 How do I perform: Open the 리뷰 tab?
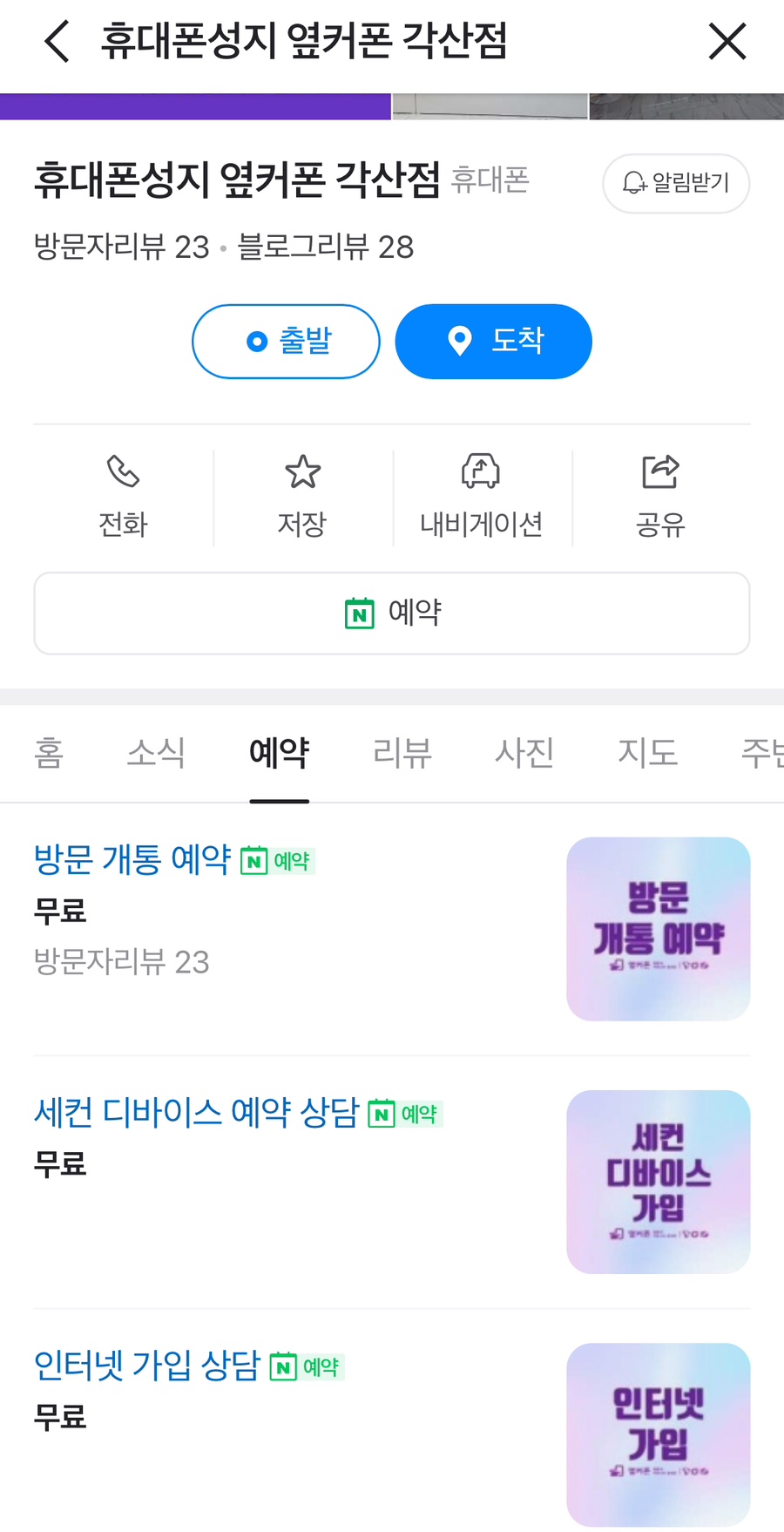(x=402, y=752)
